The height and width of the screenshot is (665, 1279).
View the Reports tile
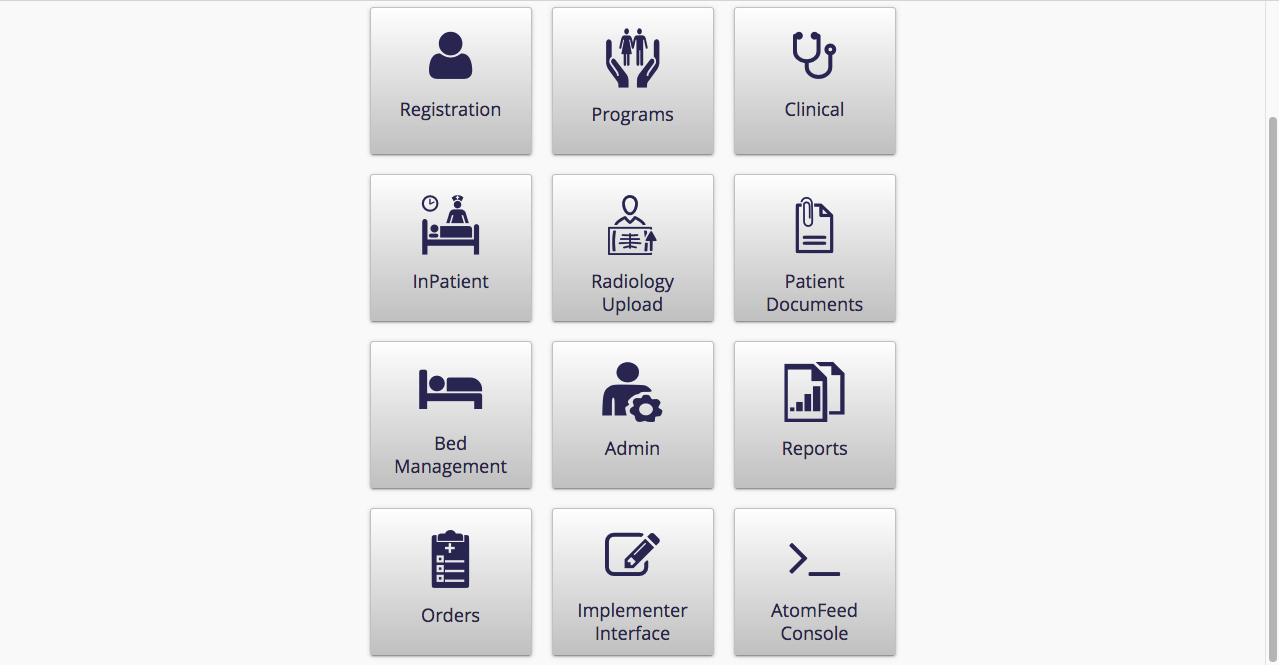pos(814,415)
